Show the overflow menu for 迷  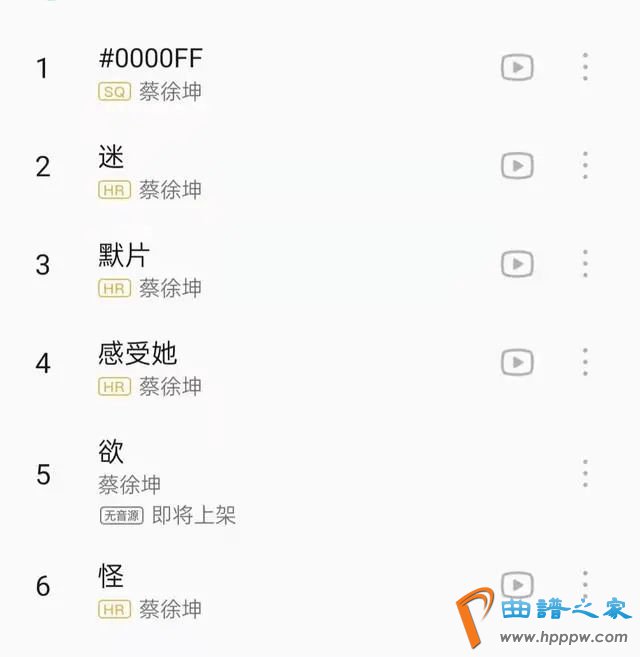pos(585,166)
